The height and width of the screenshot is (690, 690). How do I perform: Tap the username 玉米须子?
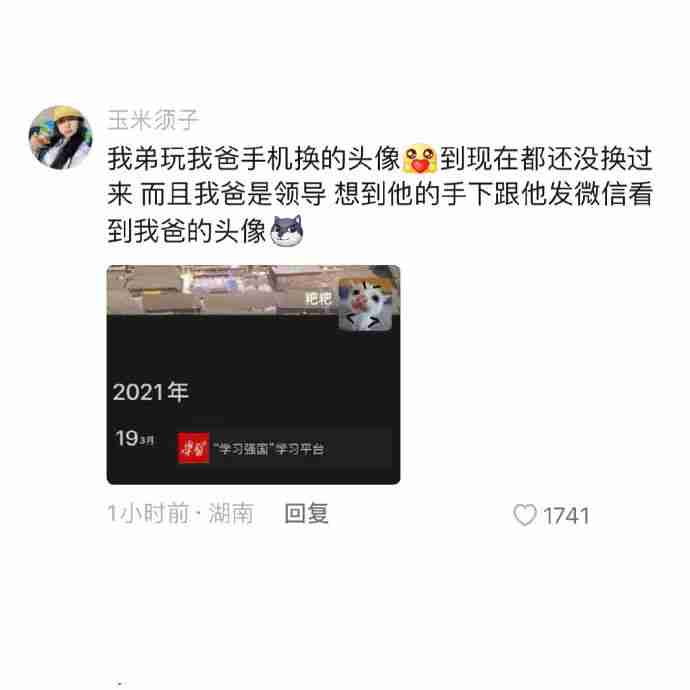click(153, 121)
